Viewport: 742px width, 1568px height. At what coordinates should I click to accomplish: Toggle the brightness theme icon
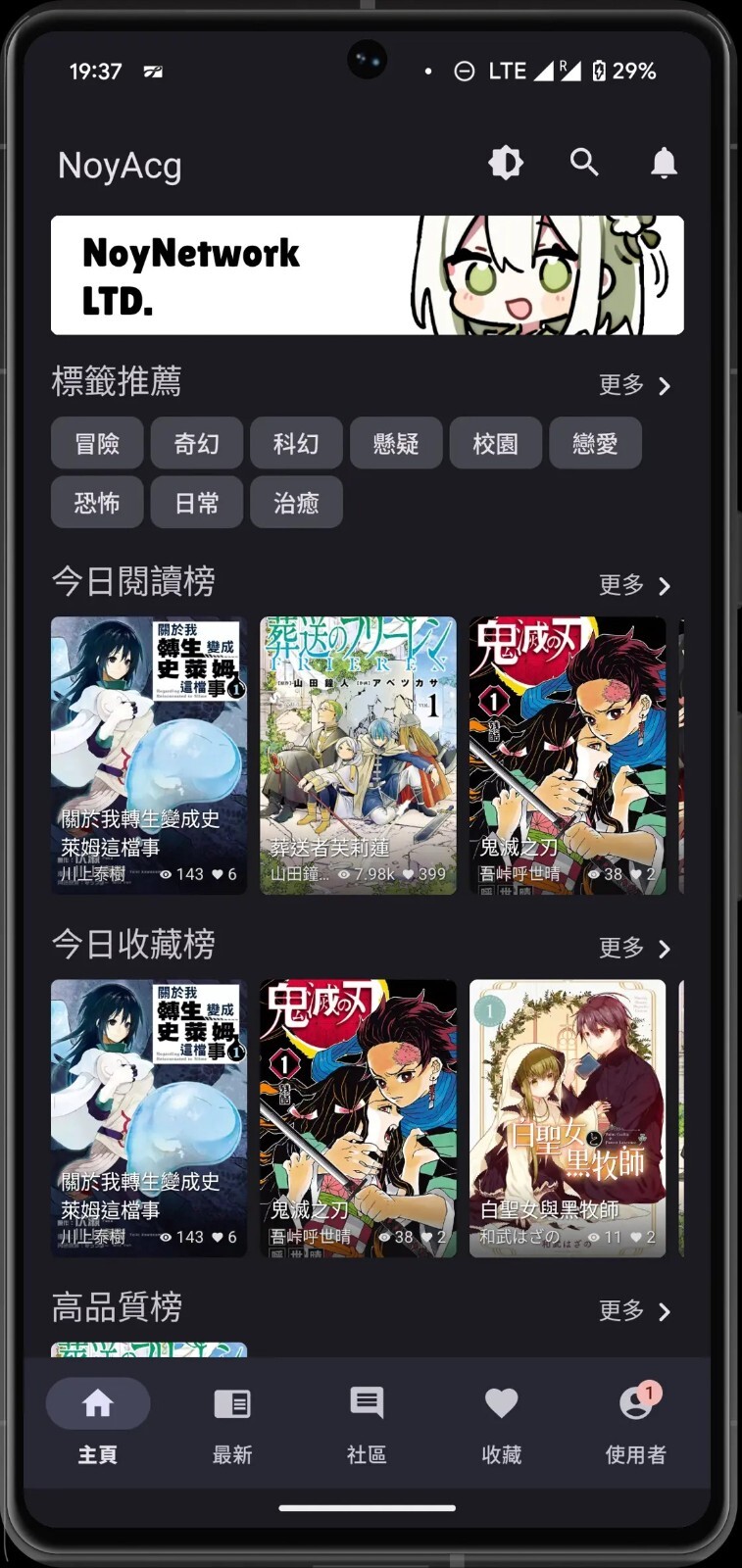(506, 163)
